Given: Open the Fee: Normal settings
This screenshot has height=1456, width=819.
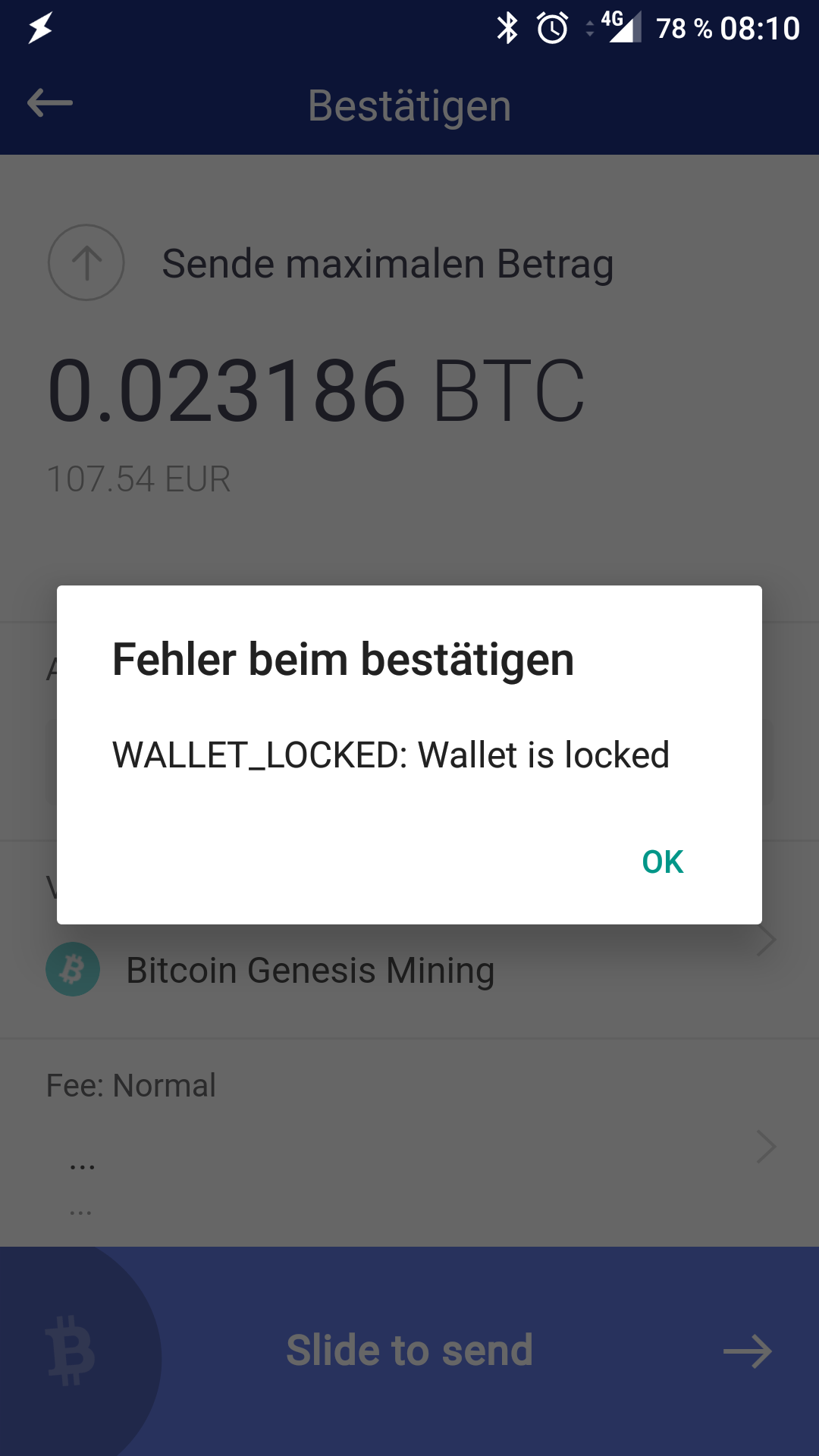Looking at the screenshot, I should click(x=130, y=1084).
